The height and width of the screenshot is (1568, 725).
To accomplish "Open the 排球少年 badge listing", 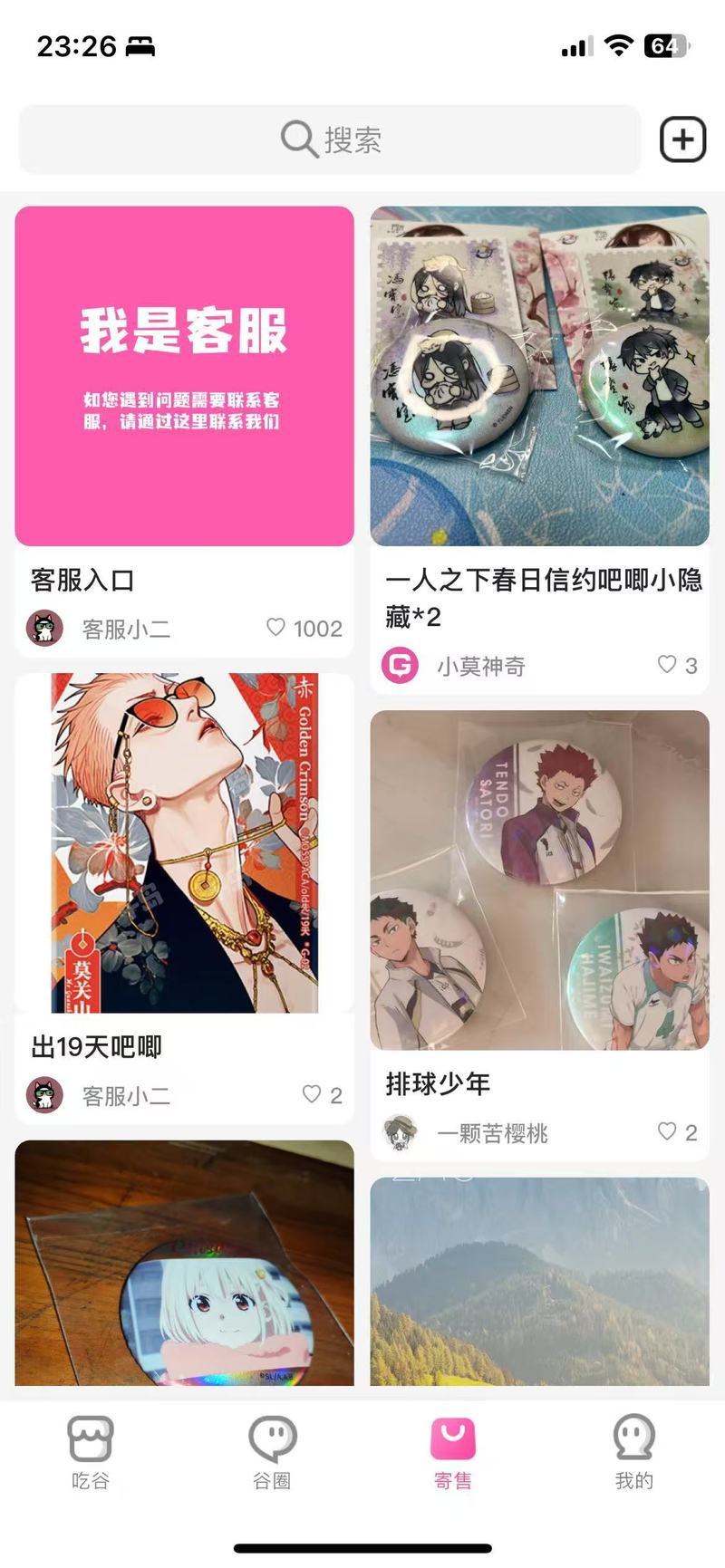I will tap(539, 880).
